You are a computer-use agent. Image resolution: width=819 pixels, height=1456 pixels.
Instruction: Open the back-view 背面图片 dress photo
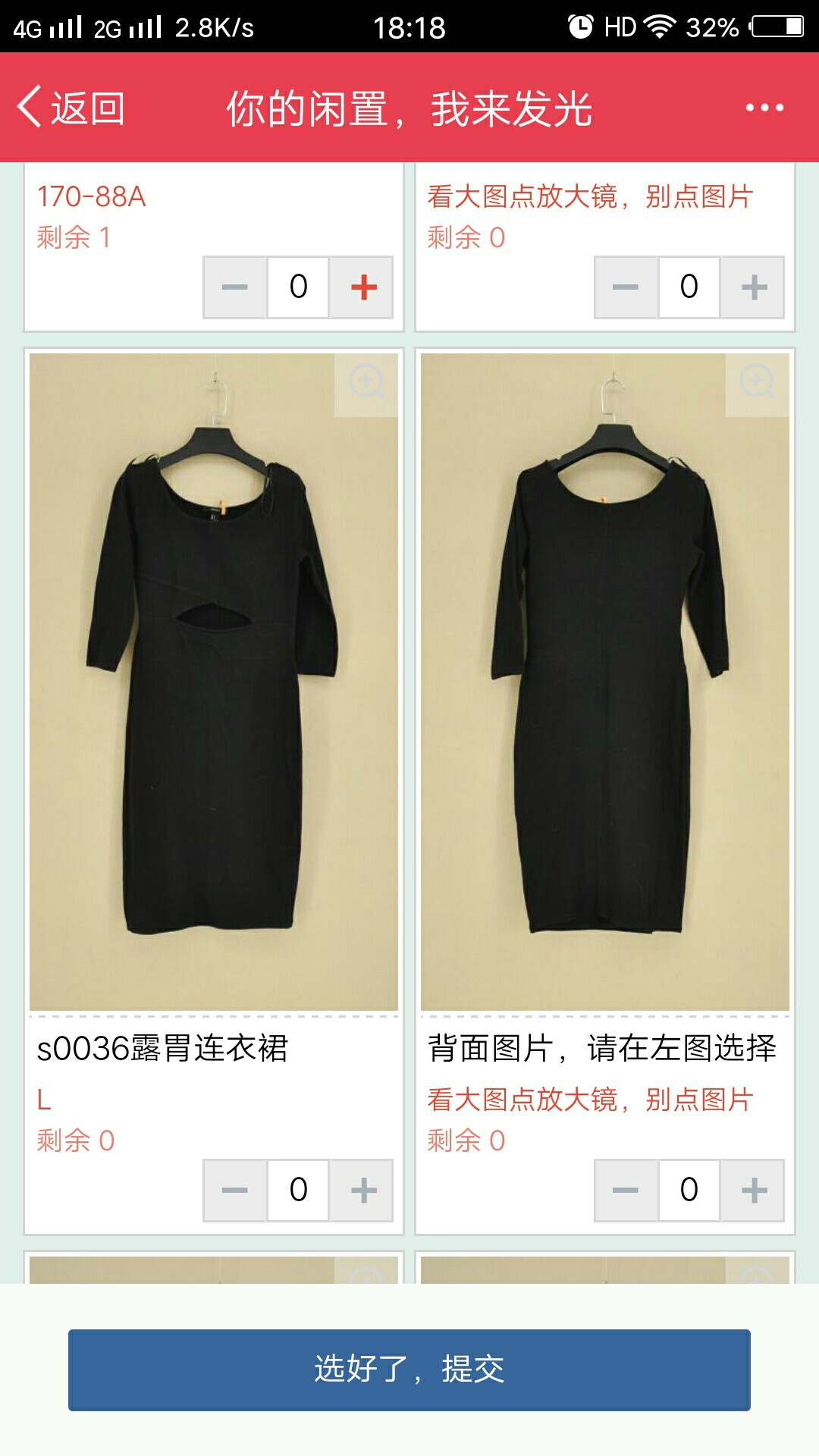605,681
